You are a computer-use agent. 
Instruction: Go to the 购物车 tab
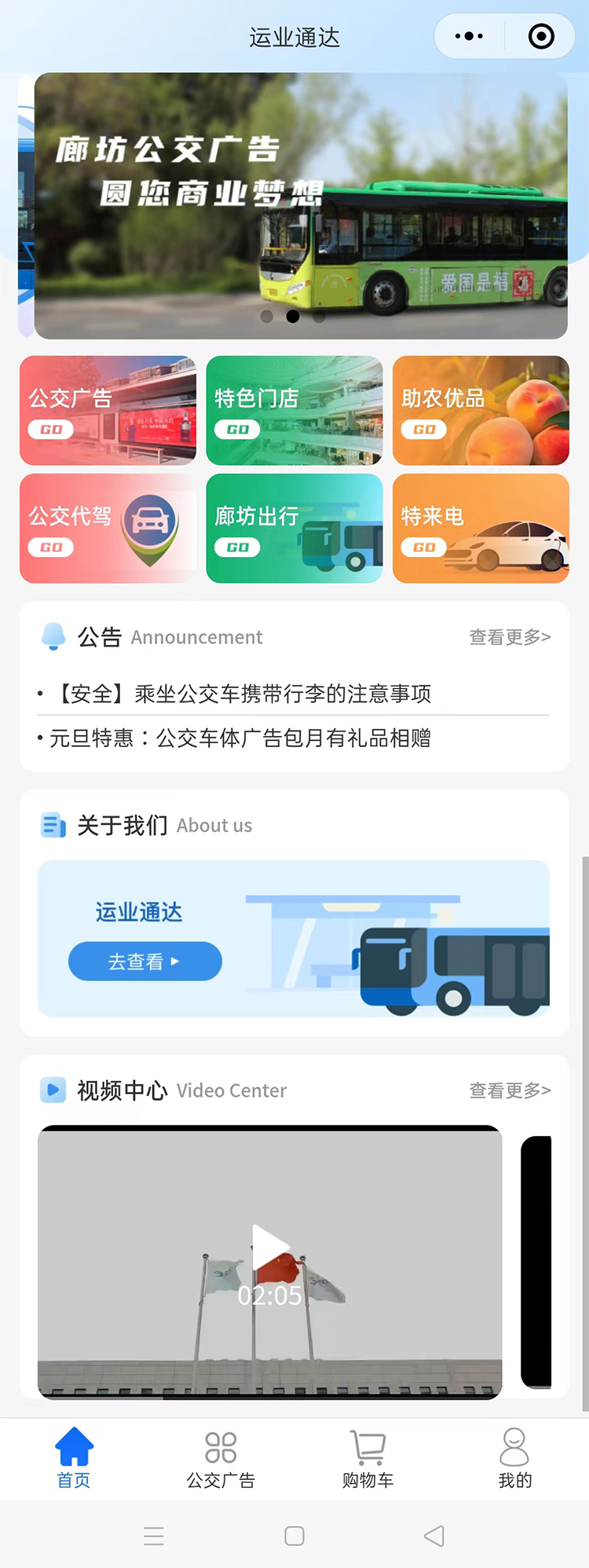click(368, 1460)
